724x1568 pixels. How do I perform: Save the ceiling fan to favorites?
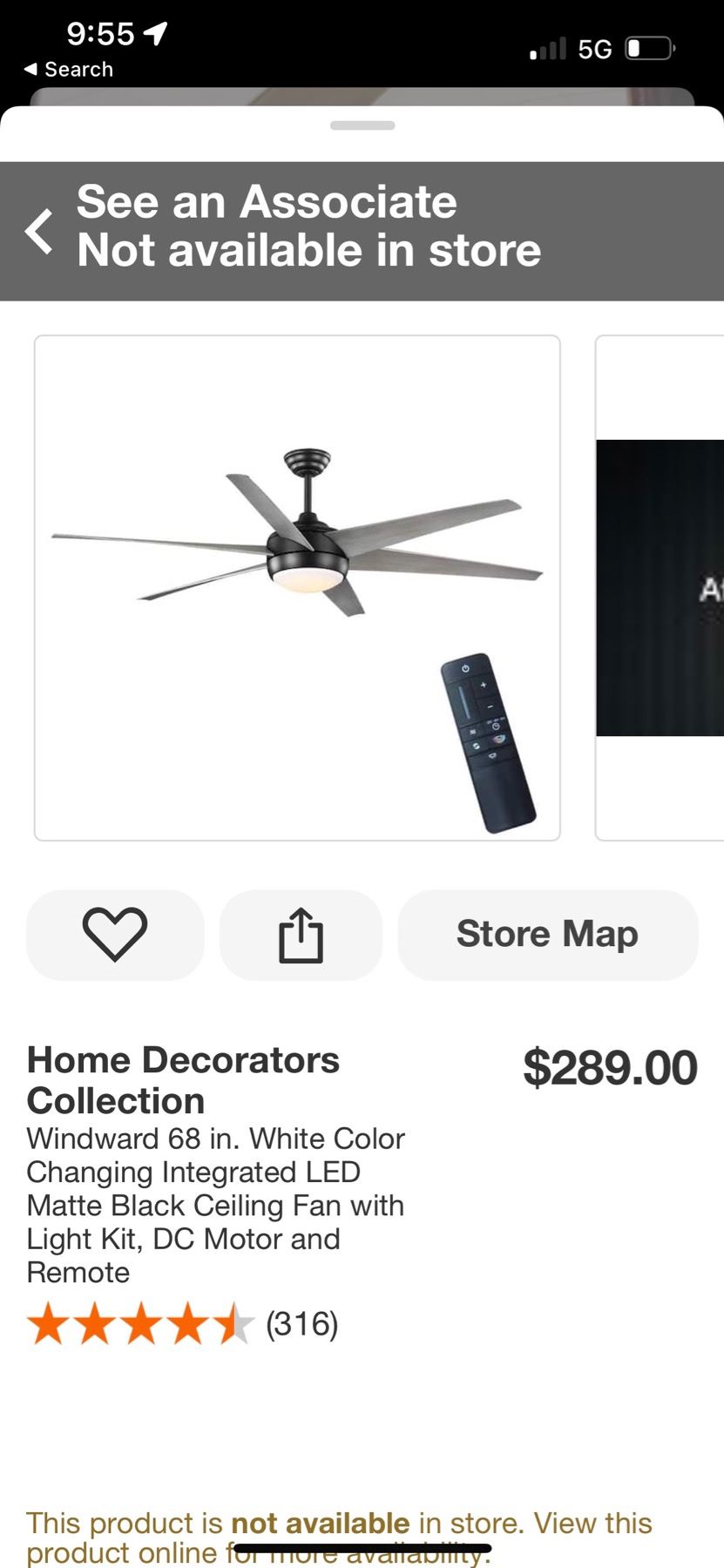click(115, 935)
